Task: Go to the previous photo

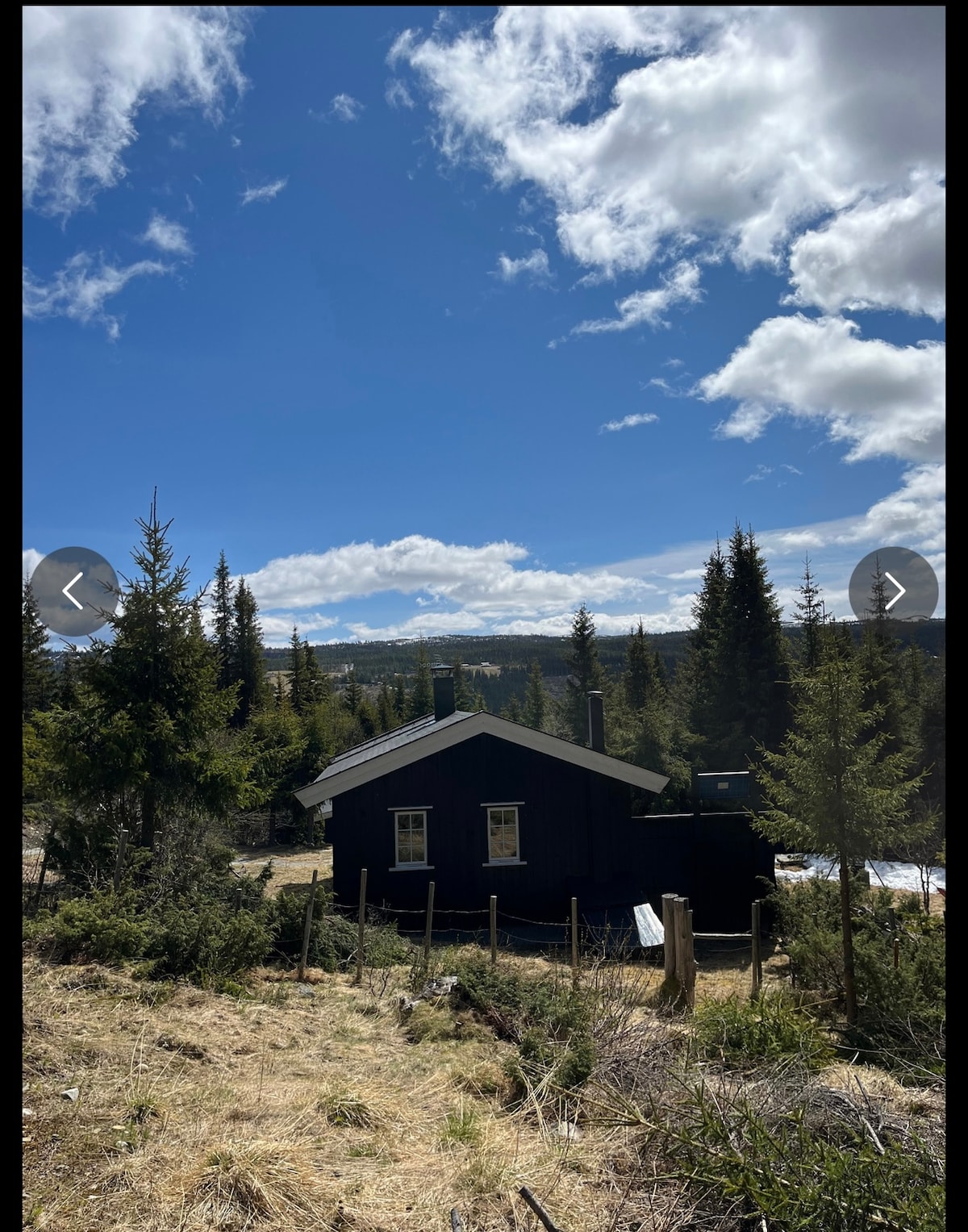Action: point(74,591)
